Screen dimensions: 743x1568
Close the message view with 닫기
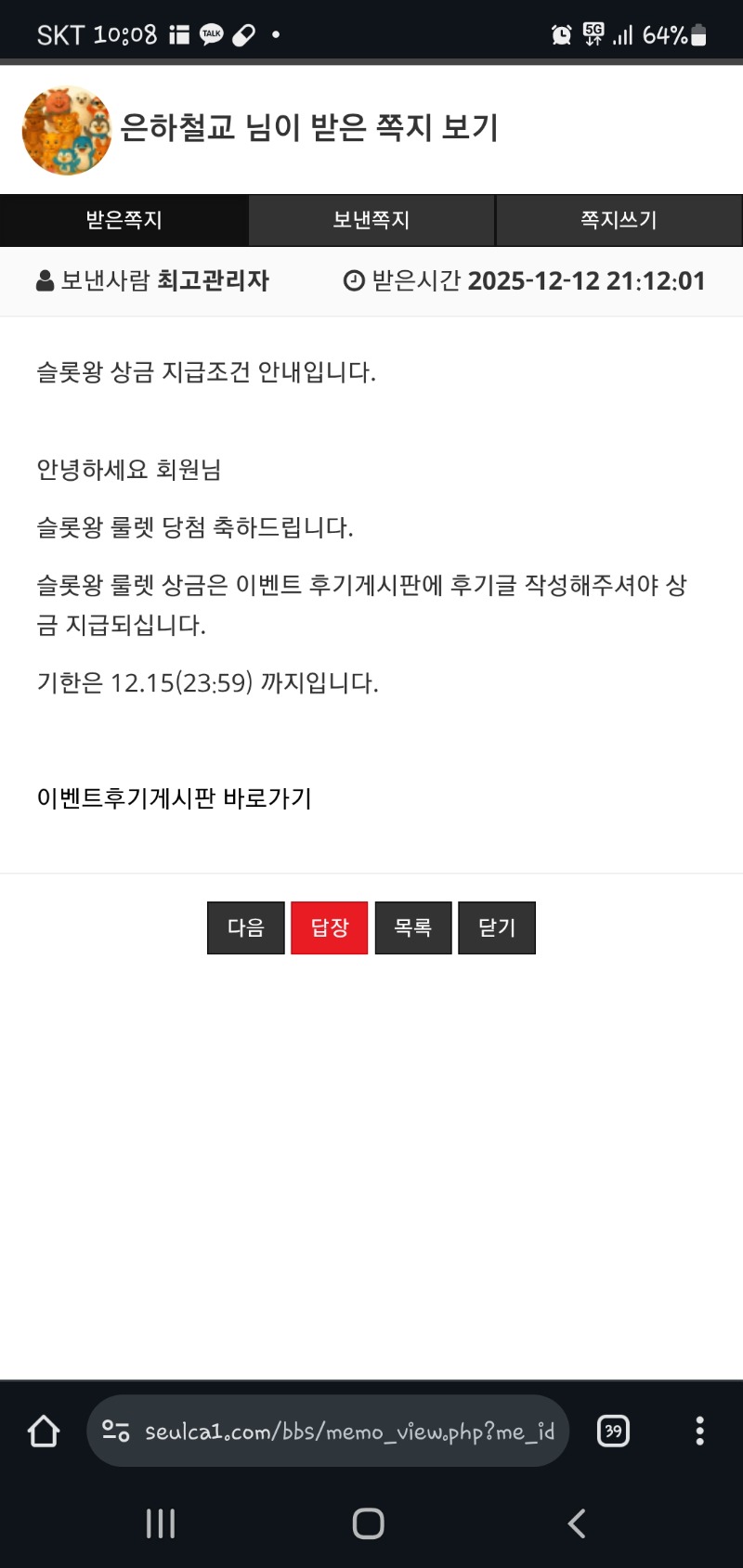497,927
